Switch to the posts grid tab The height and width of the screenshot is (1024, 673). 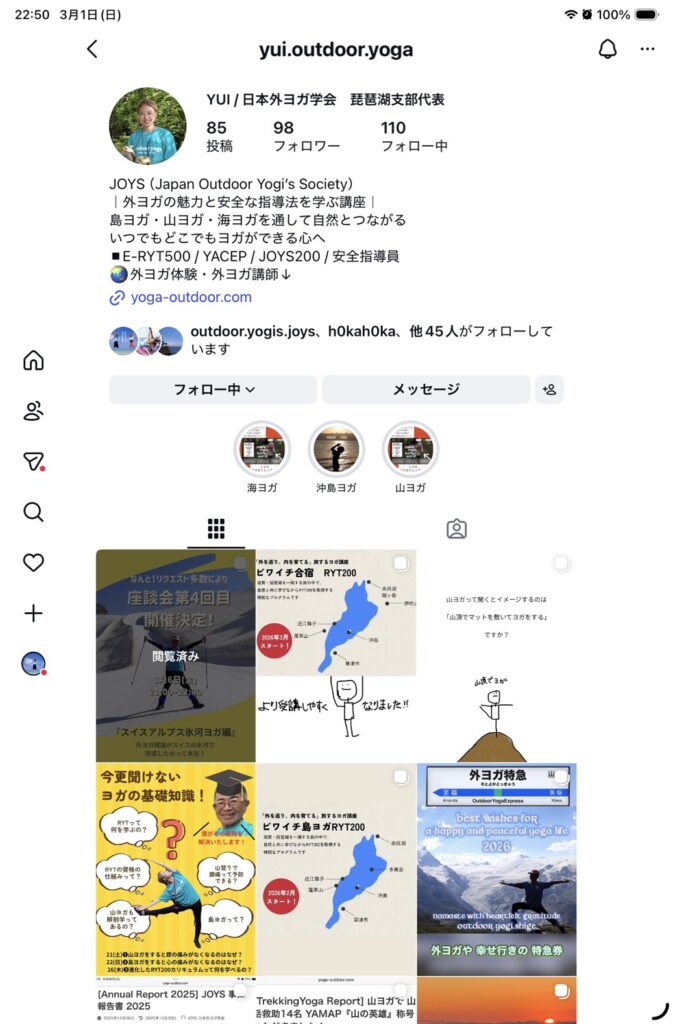point(215,528)
